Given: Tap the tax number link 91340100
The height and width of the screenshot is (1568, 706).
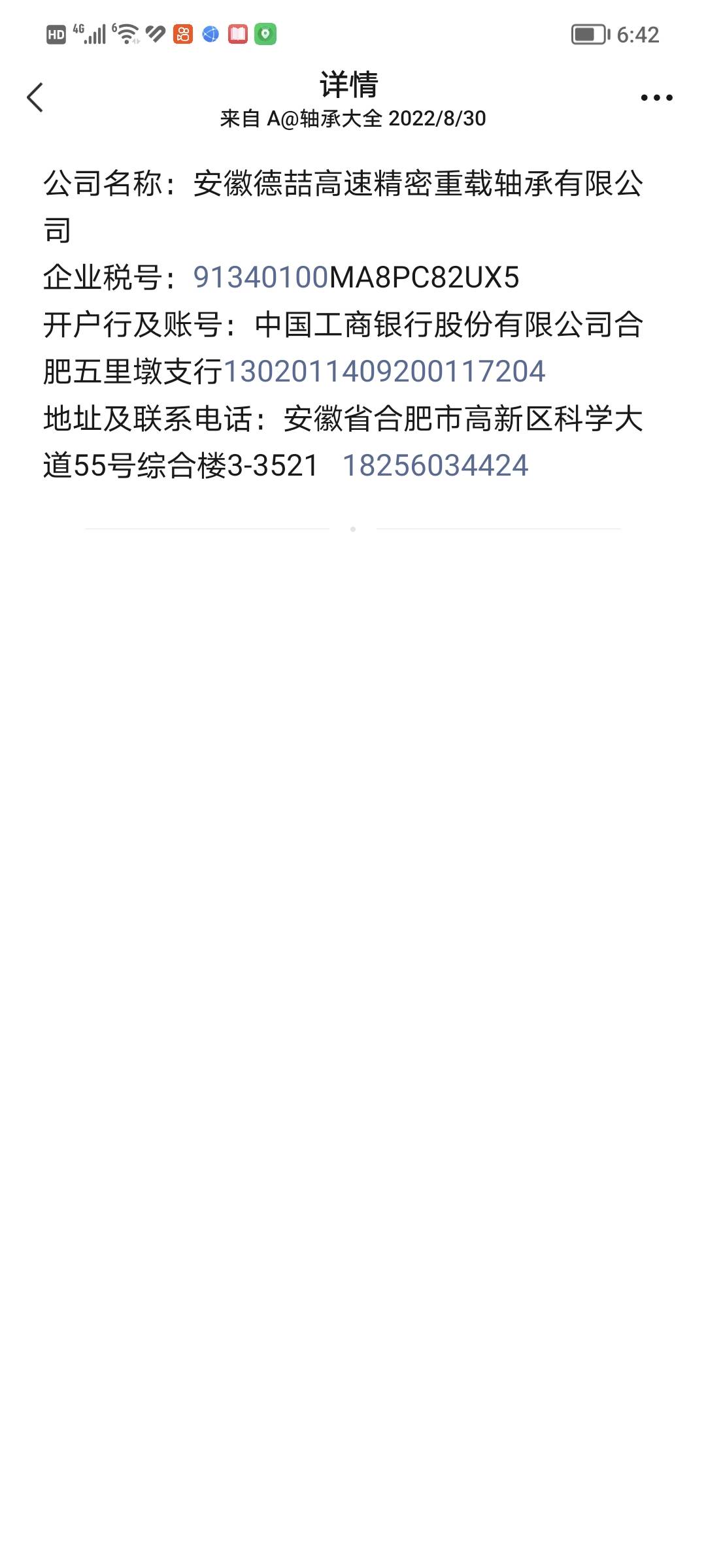Looking at the screenshot, I should pyautogui.click(x=260, y=278).
